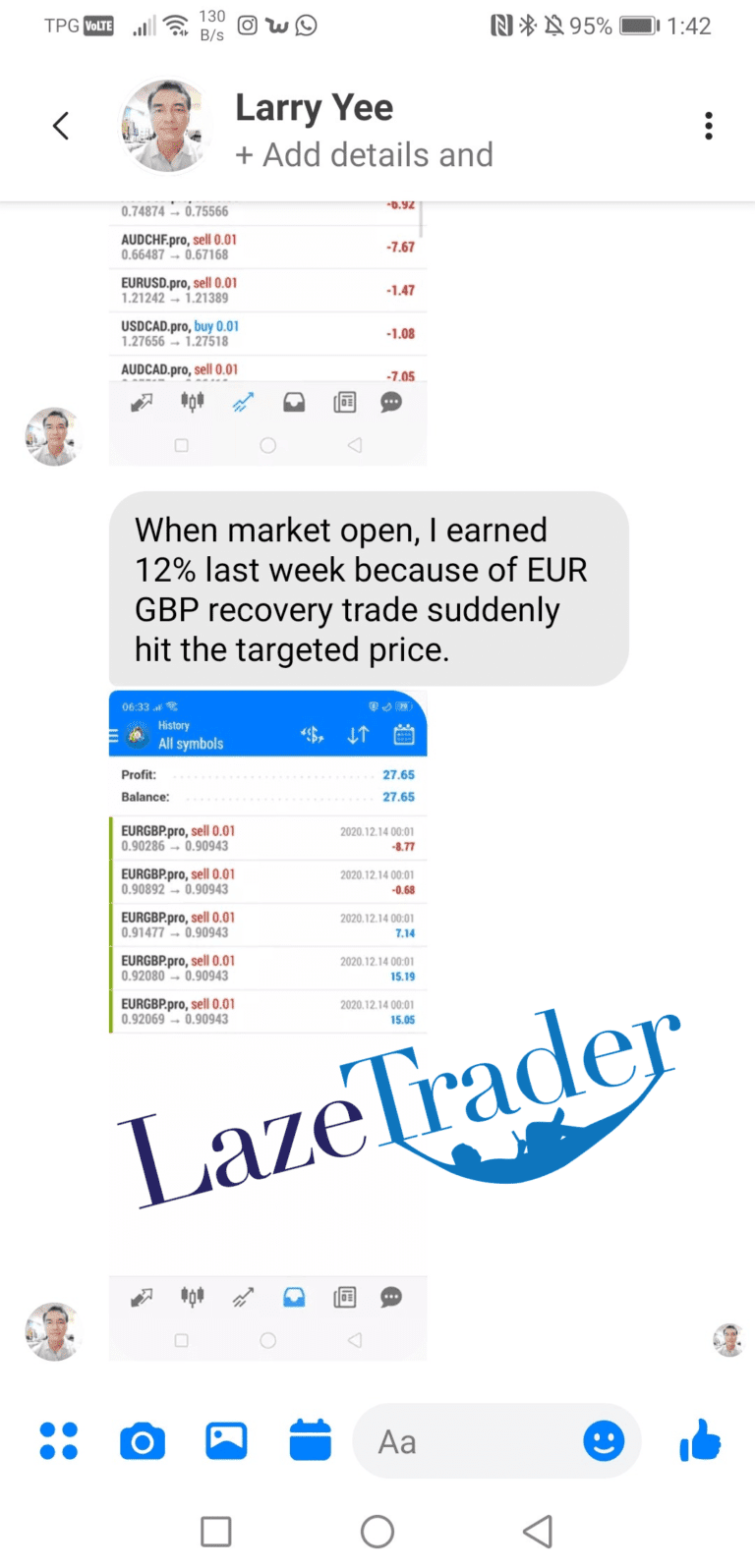Launch the camera to take a photo

click(x=143, y=1441)
